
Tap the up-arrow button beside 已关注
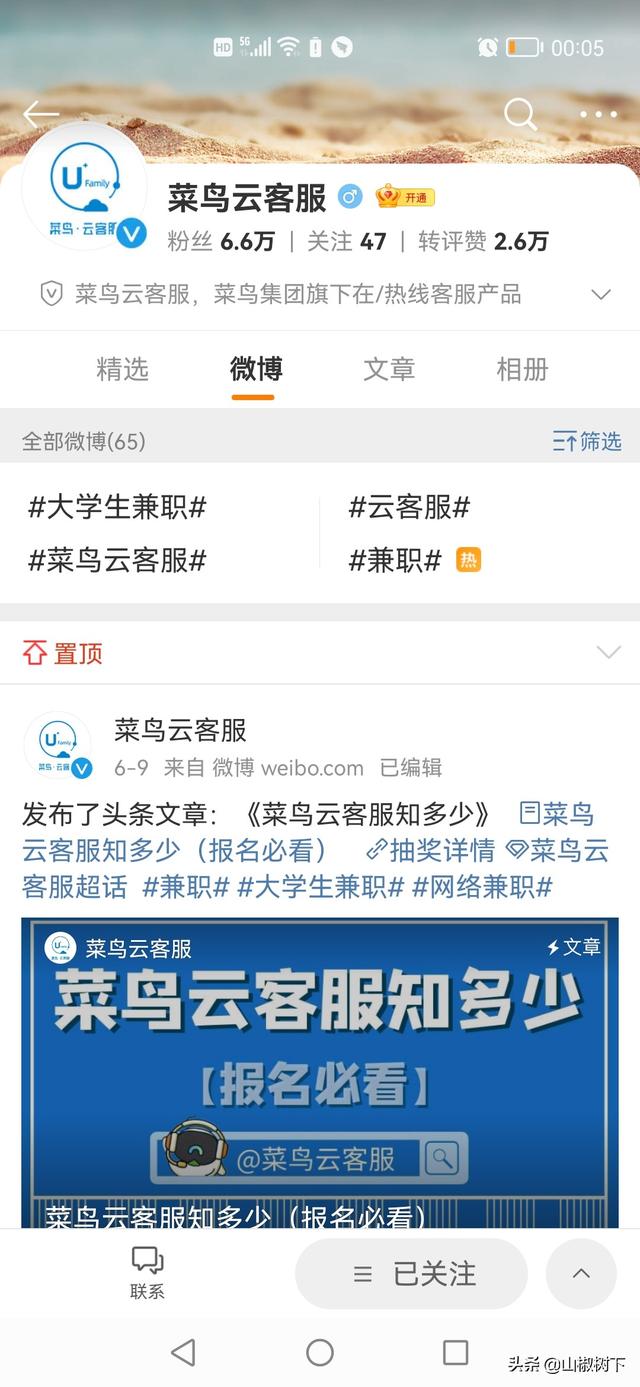click(x=581, y=1274)
